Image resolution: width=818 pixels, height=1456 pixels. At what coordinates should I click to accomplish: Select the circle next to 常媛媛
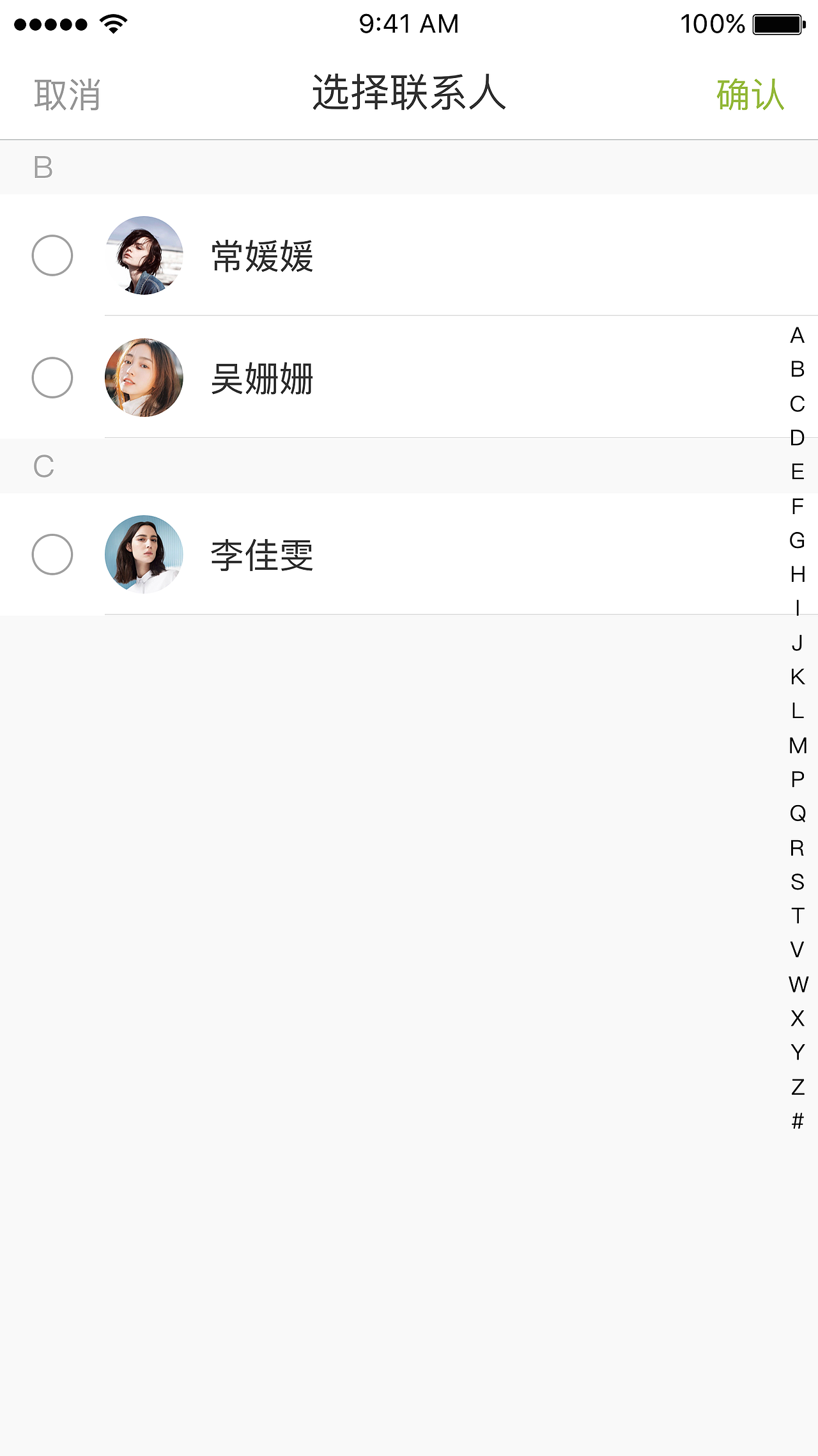click(52, 255)
